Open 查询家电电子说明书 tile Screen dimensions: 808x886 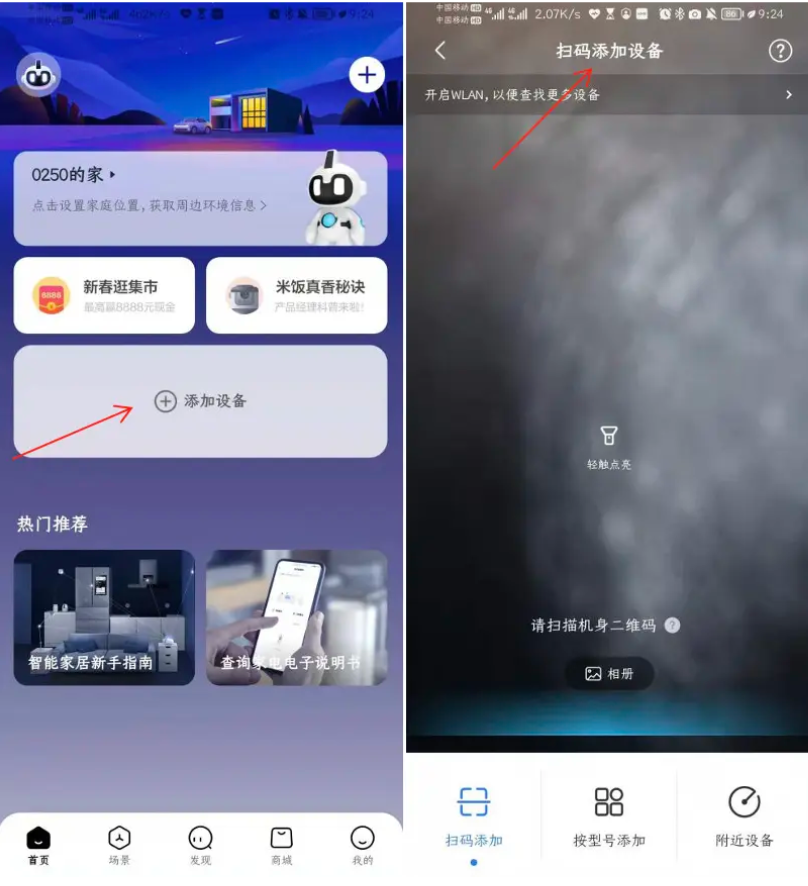point(296,617)
